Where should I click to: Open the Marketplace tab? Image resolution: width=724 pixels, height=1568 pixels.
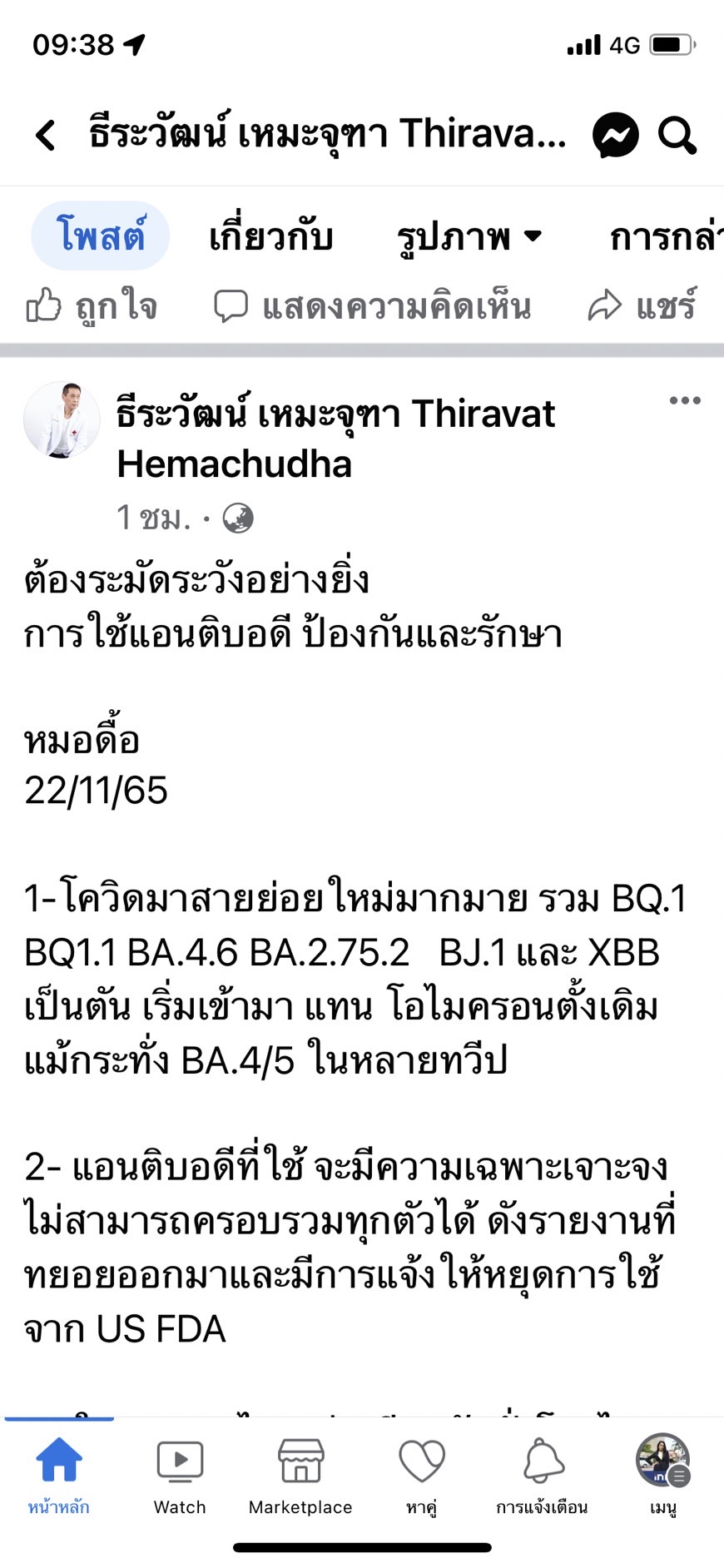300,1476
